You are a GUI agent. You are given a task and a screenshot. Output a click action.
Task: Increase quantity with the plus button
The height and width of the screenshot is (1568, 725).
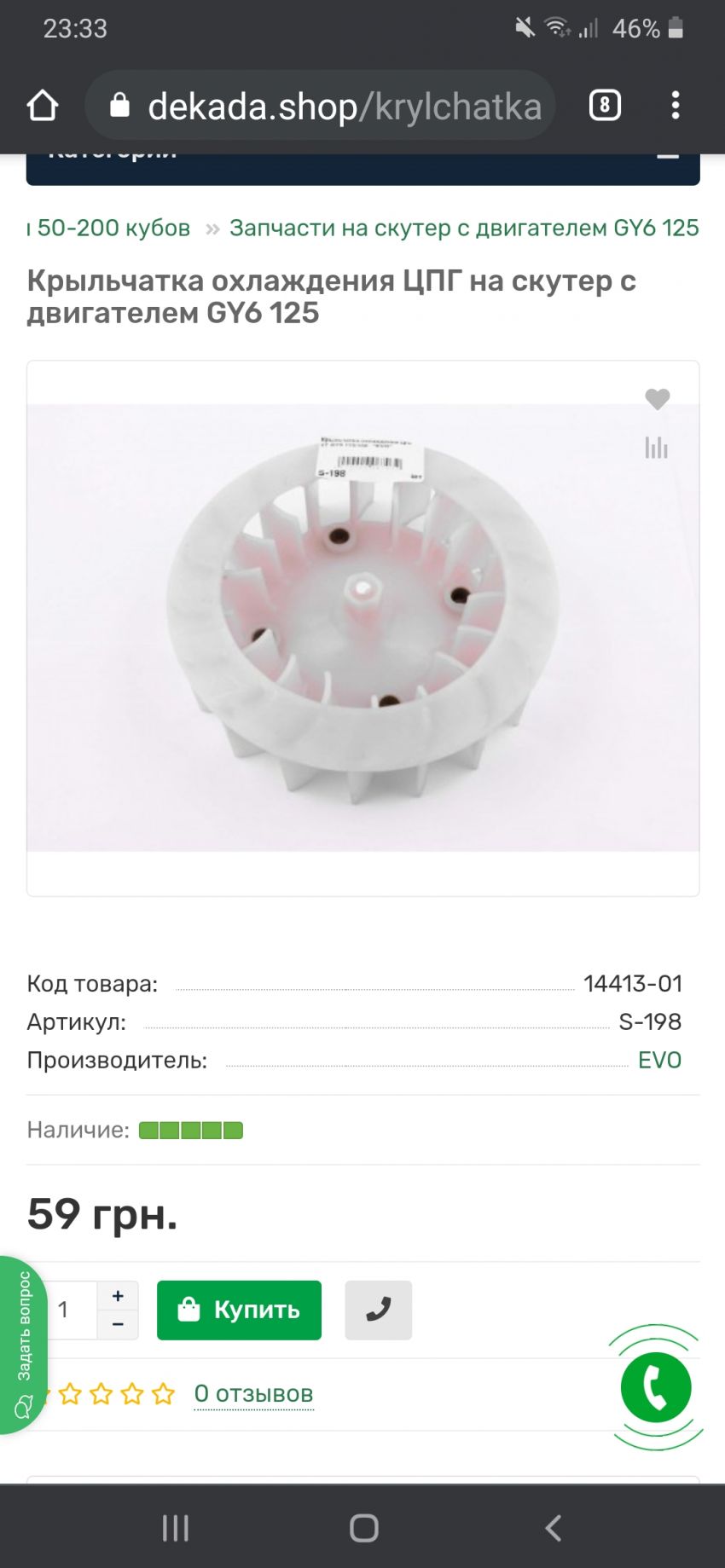(118, 1296)
